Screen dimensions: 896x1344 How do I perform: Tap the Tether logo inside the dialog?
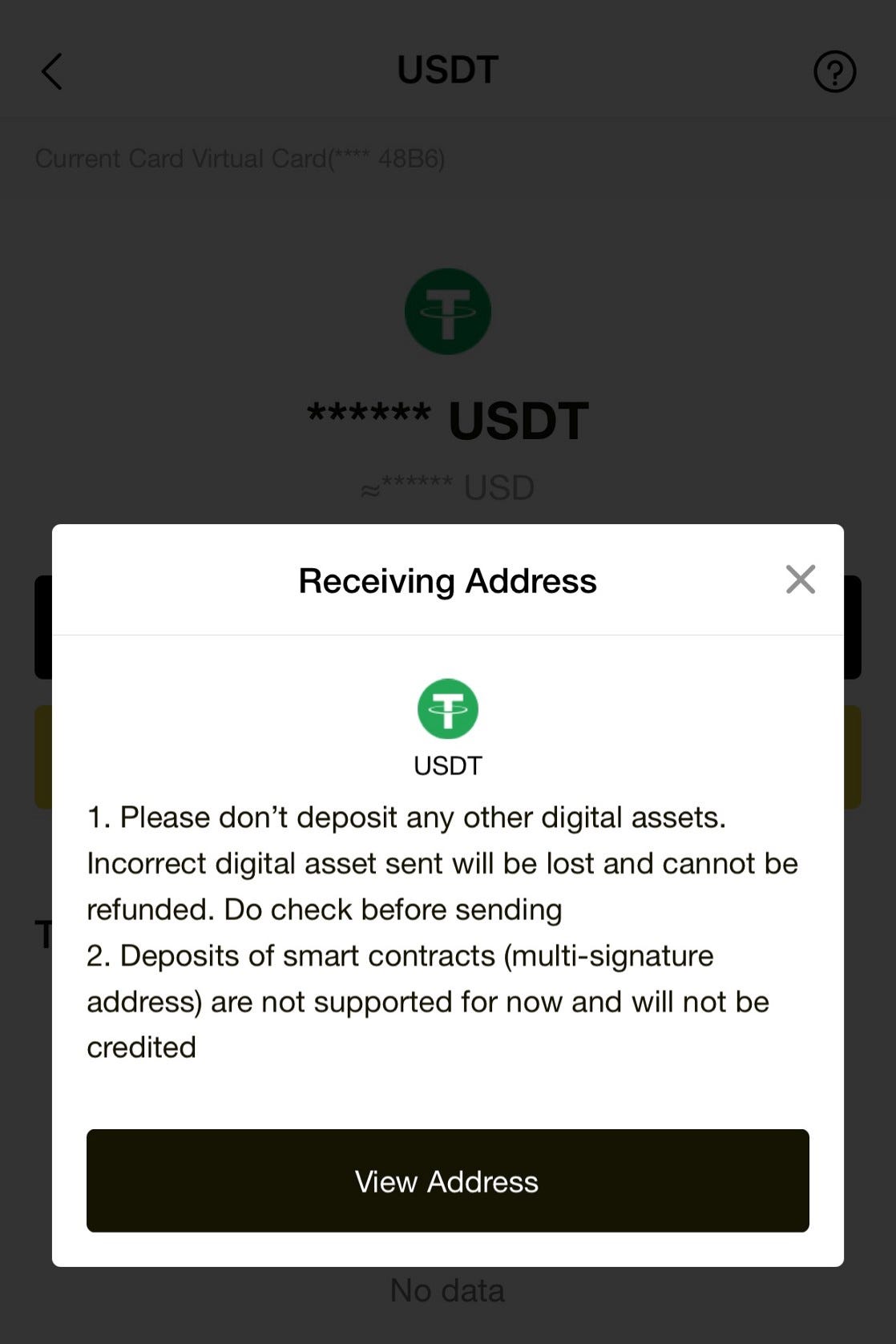[447, 708]
